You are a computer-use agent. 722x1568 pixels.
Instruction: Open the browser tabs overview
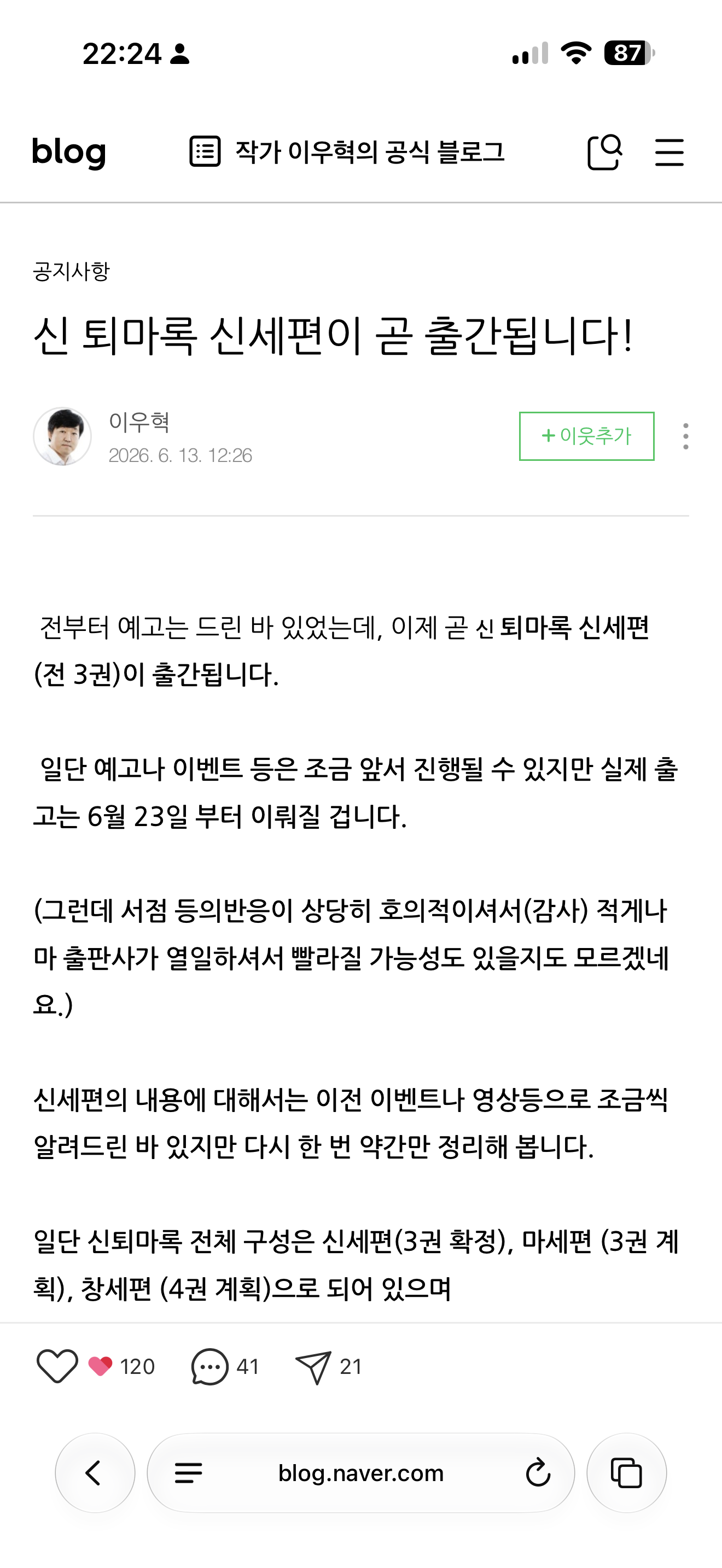(626, 1473)
